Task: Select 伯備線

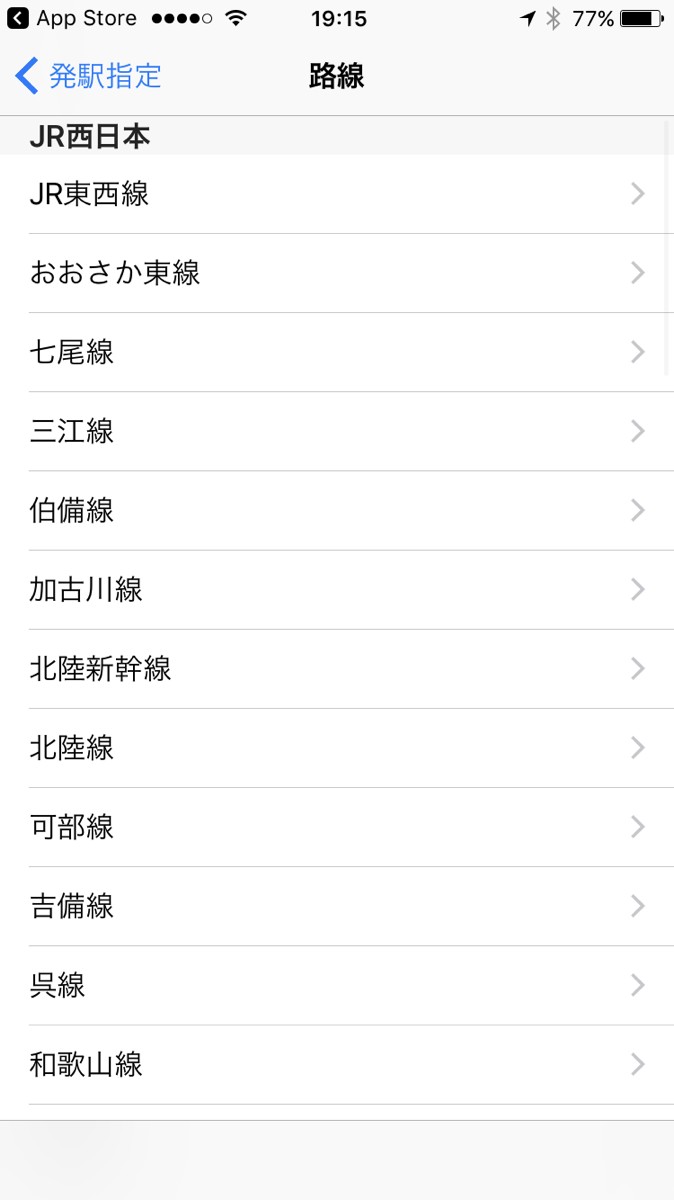Action: coord(337,510)
